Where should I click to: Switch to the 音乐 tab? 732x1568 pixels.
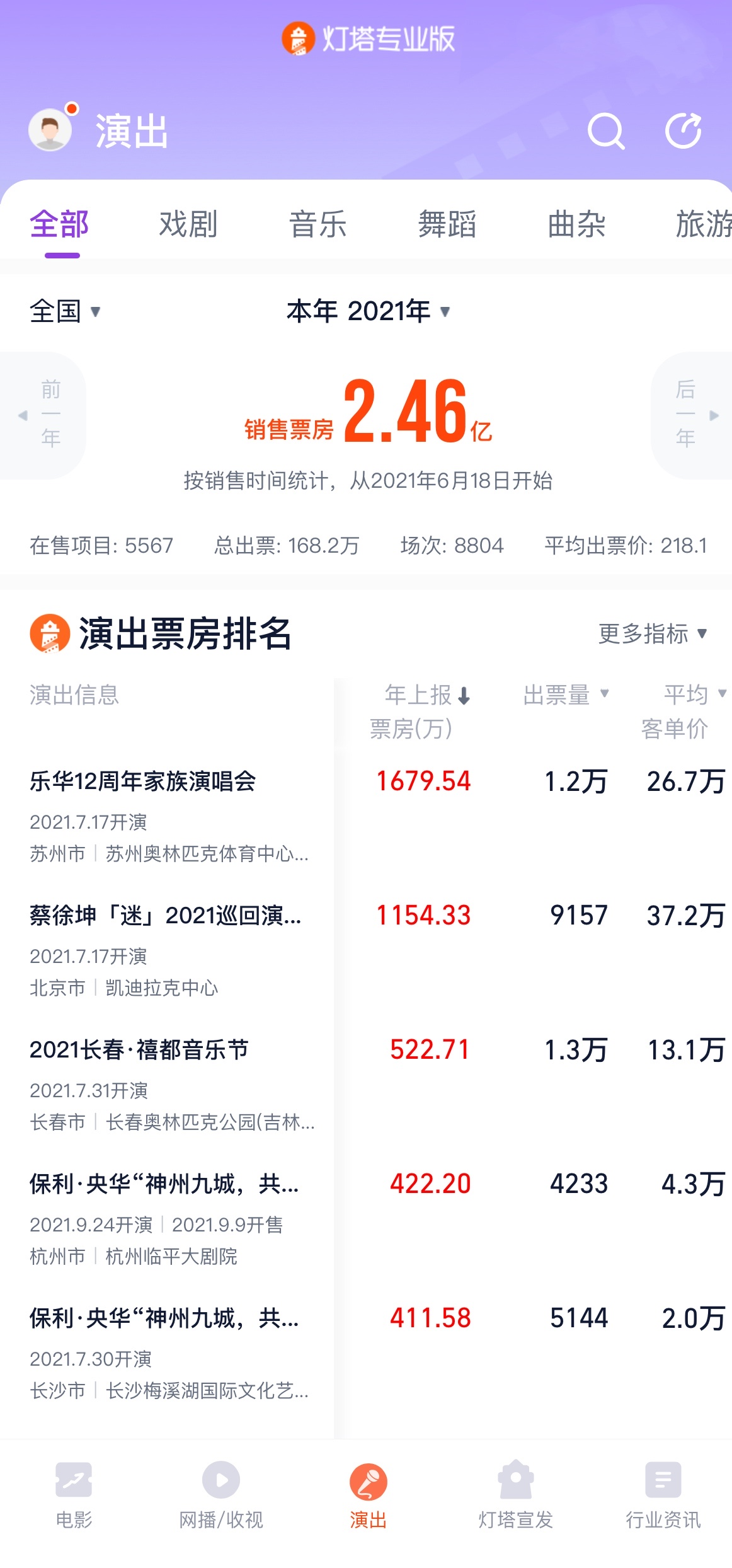(317, 225)
